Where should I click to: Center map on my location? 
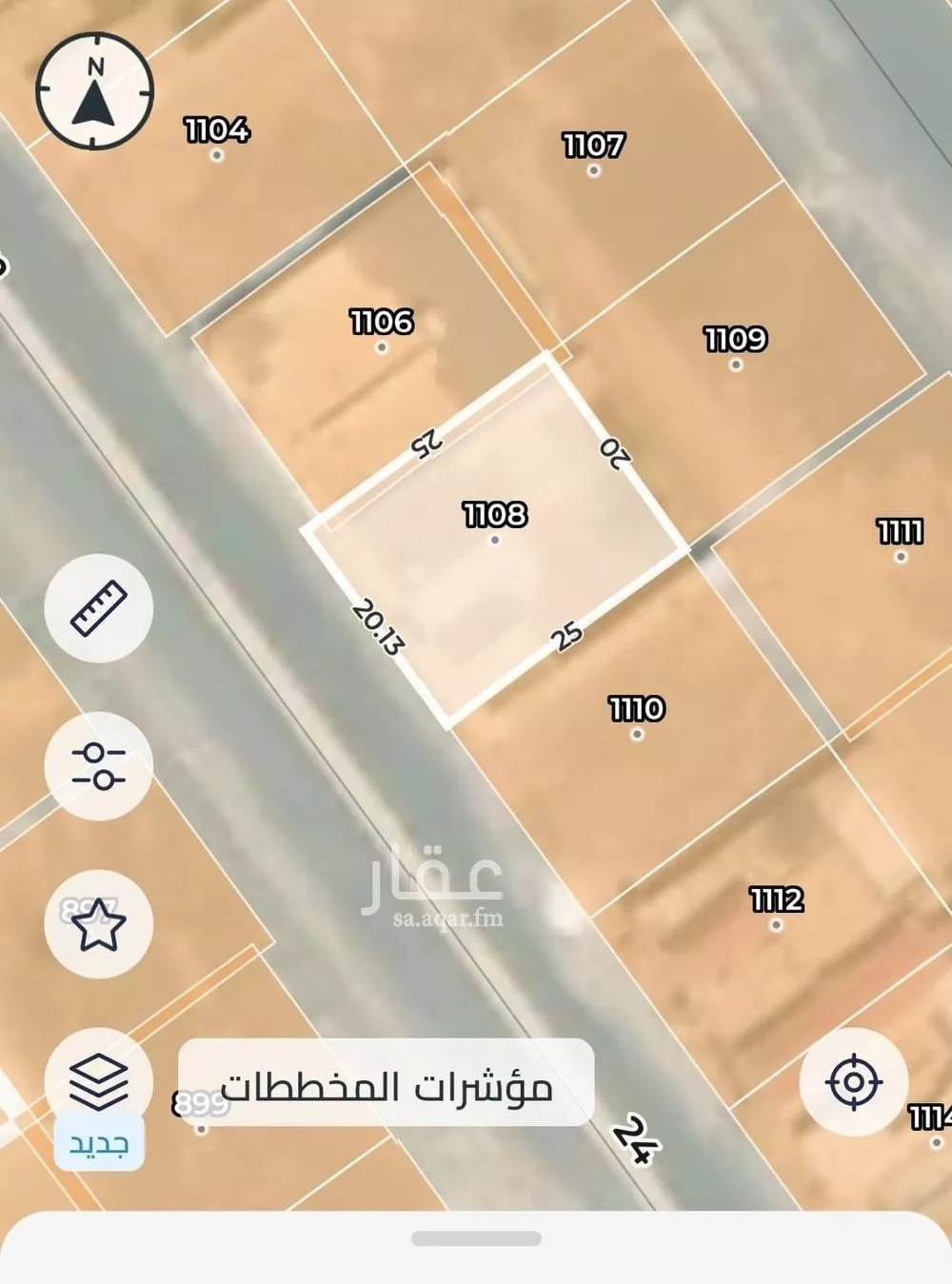[x=854, y=1080]
